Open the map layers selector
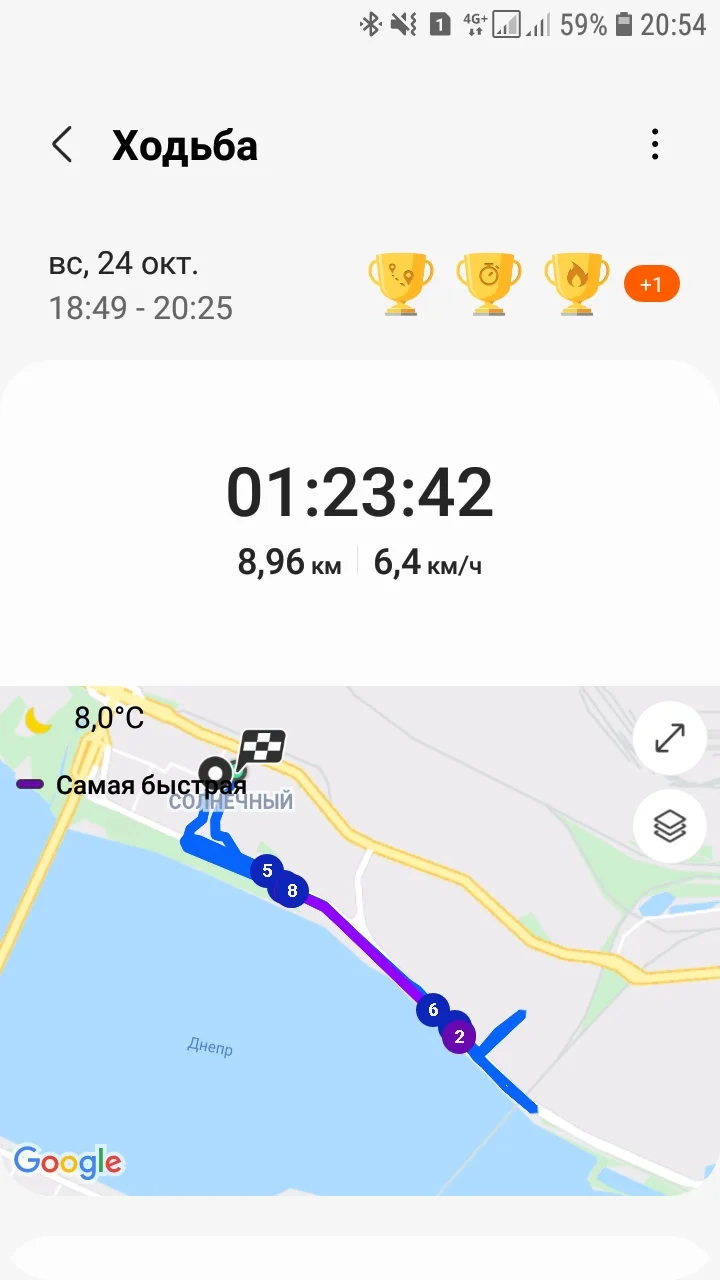This screenshot has width=720, height=1280. click(669, 826)
